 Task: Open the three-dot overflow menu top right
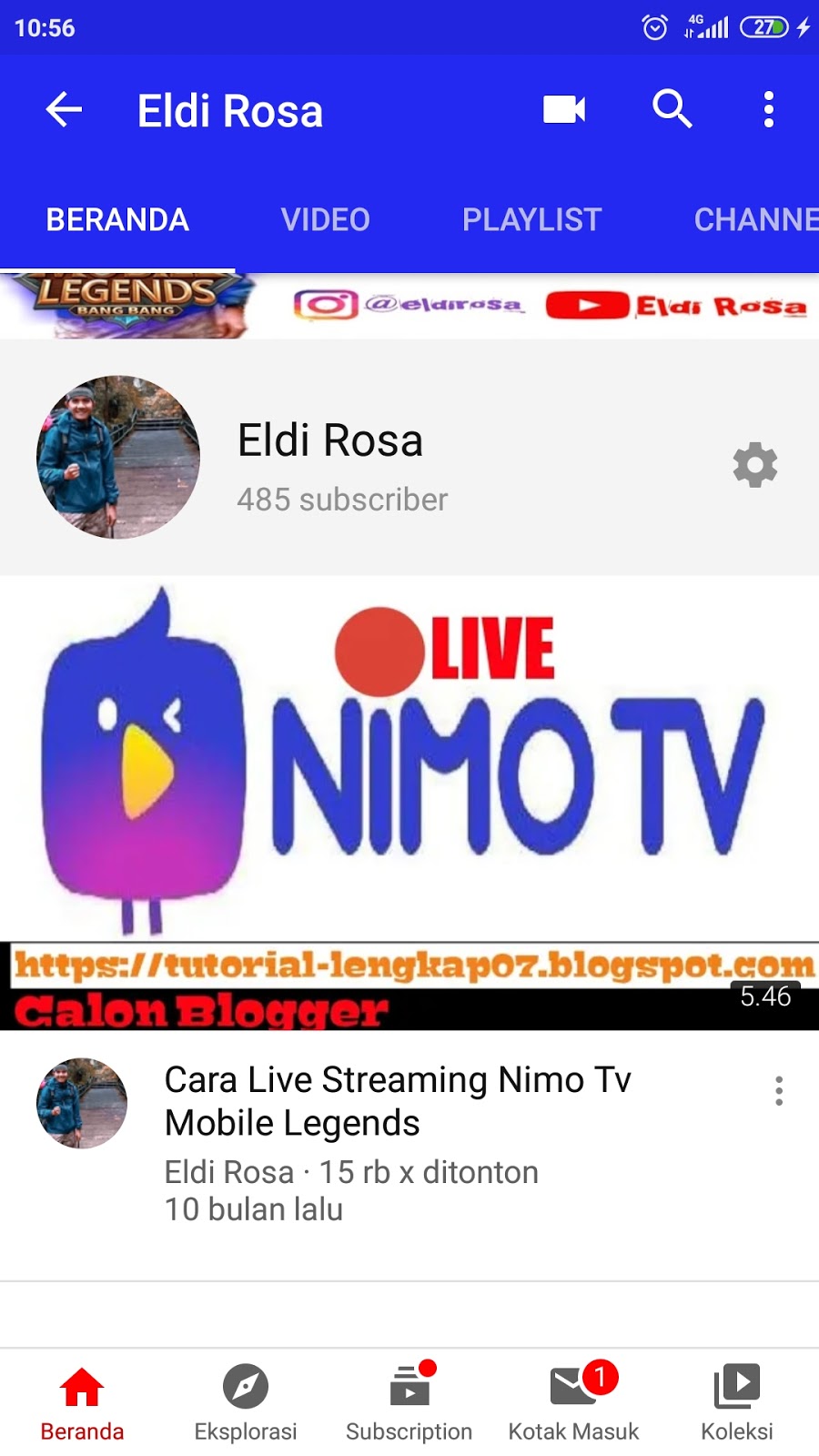[x=769, y=109]
